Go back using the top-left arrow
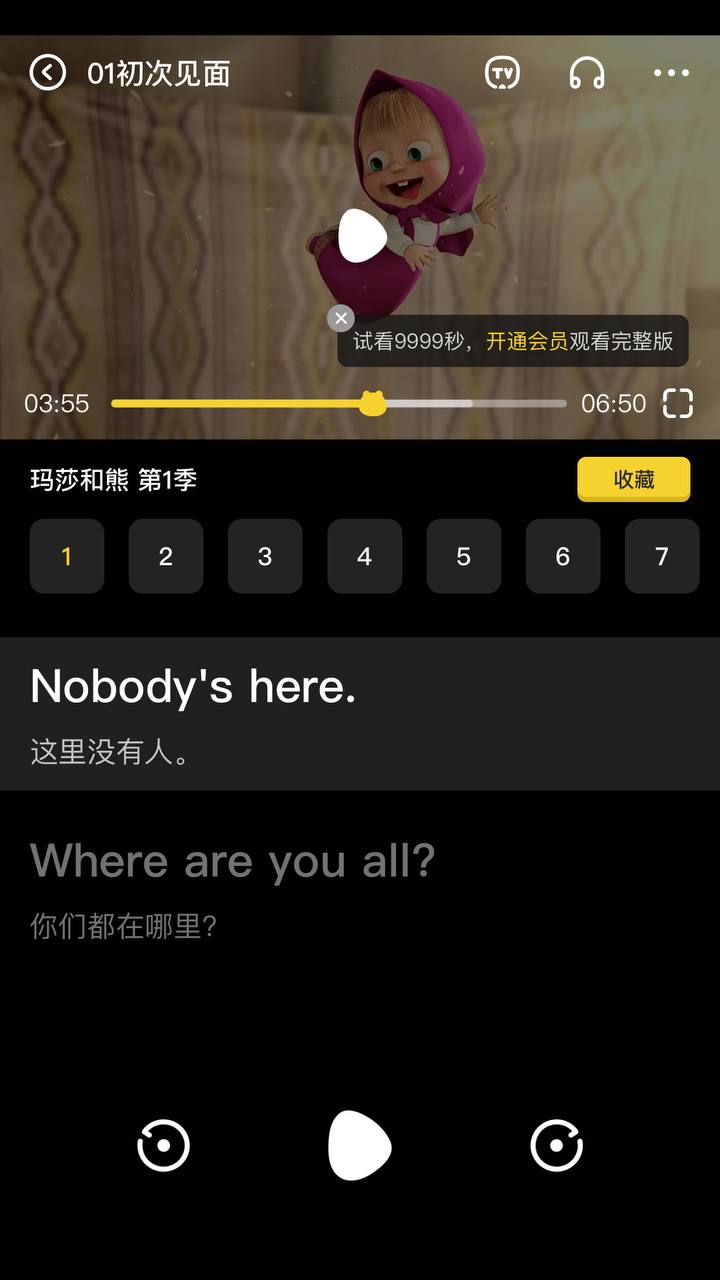Screen dimensions: 720x1280 click(x=47, y=72)
